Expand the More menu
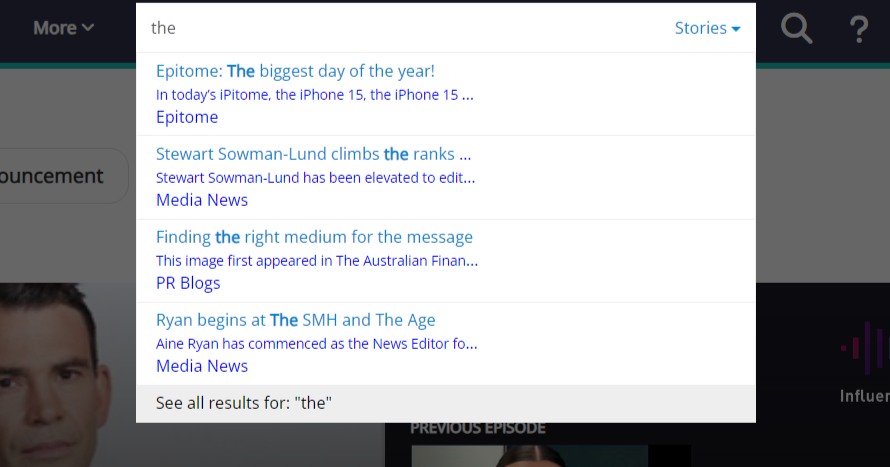The height and width of the screenshot is (467, 890). [x=63, y=28]
